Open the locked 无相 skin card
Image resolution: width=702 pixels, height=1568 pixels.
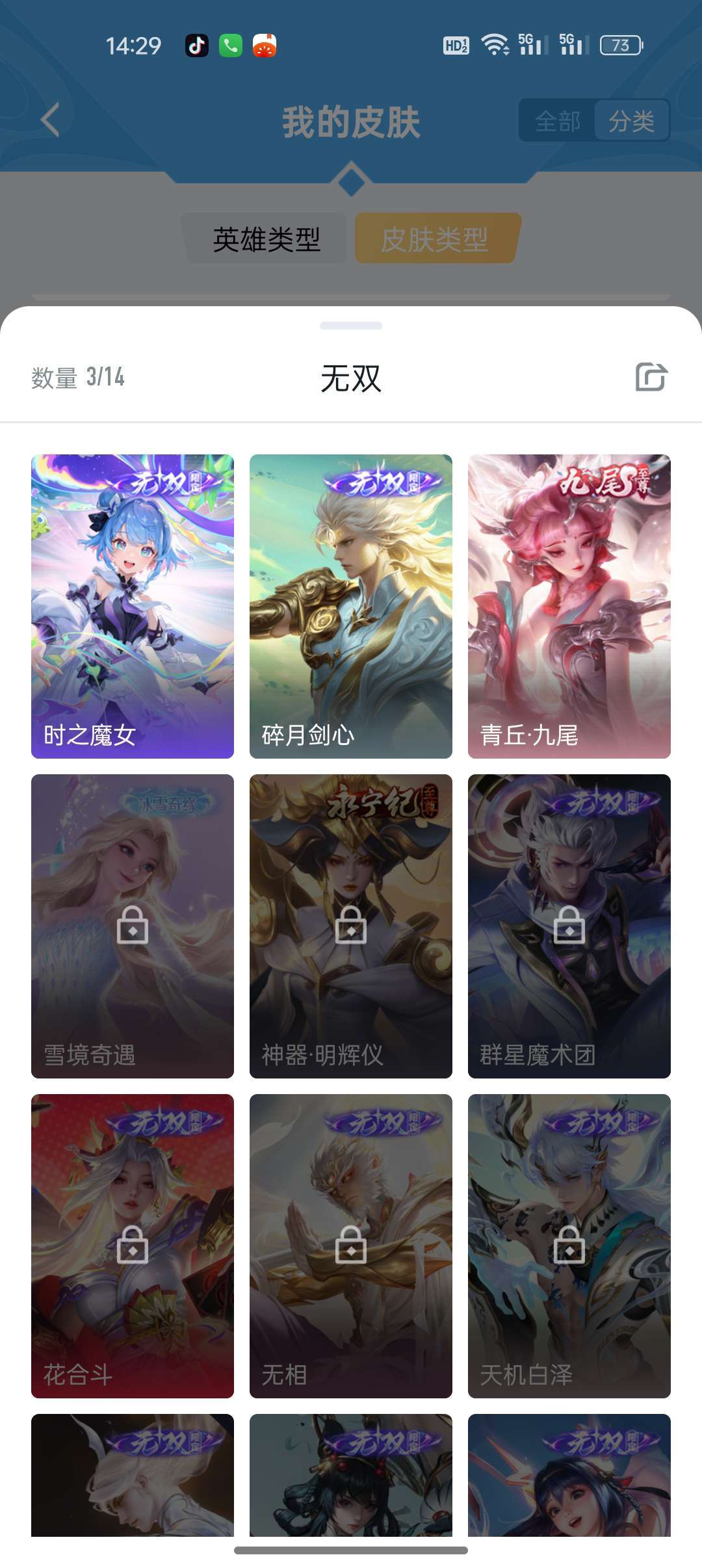[351, 1246]
